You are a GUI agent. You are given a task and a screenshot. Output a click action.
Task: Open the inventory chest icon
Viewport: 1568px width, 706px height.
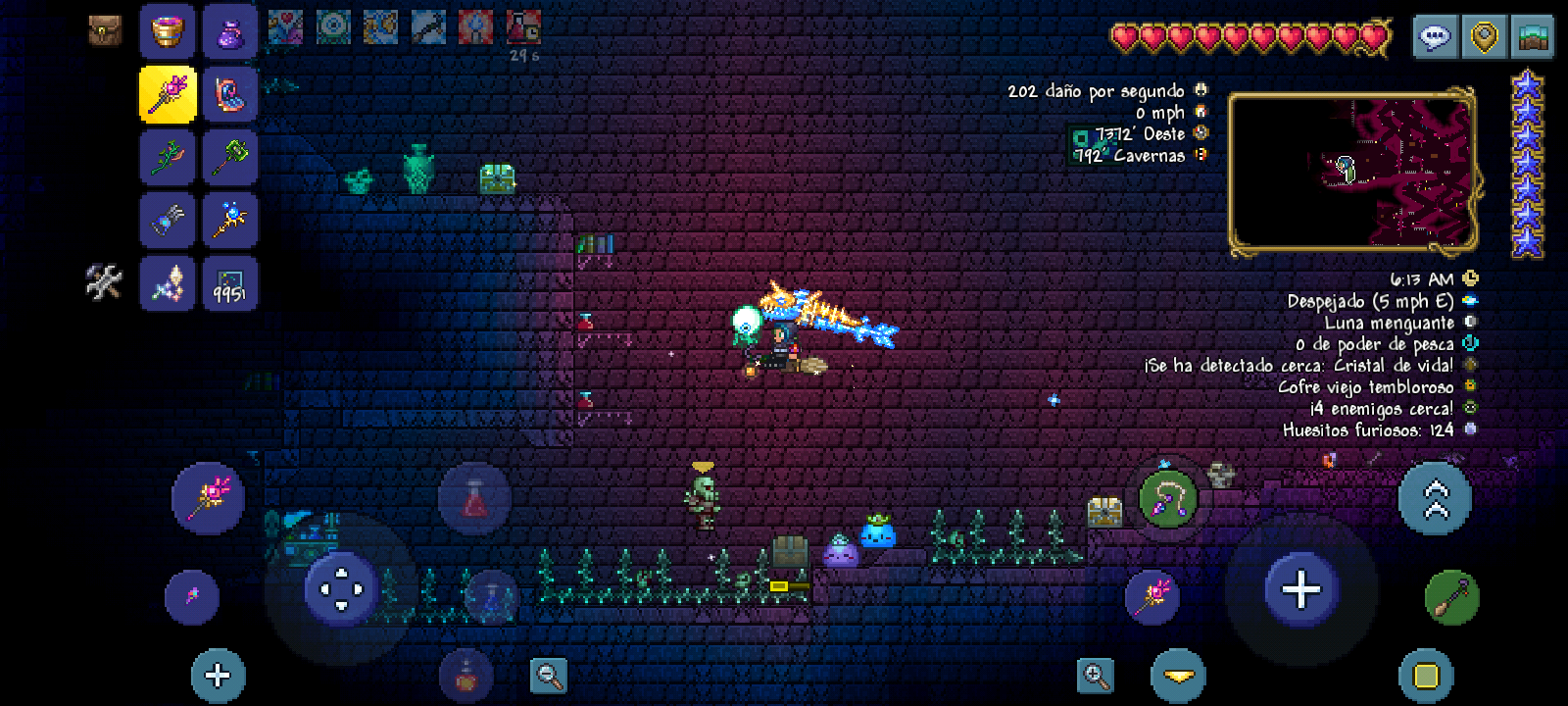pos(105,30)
